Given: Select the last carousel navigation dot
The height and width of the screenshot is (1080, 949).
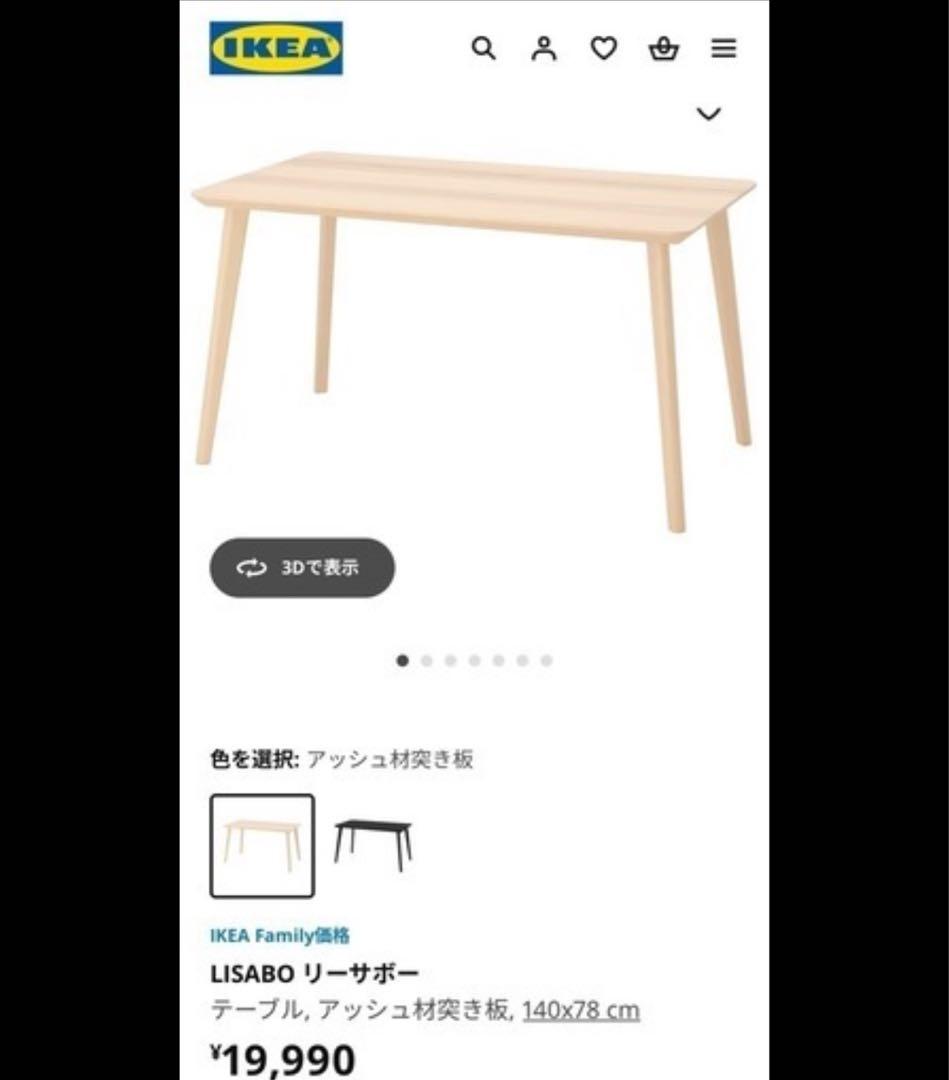Looking at the screenshot, I should (545, 661).
